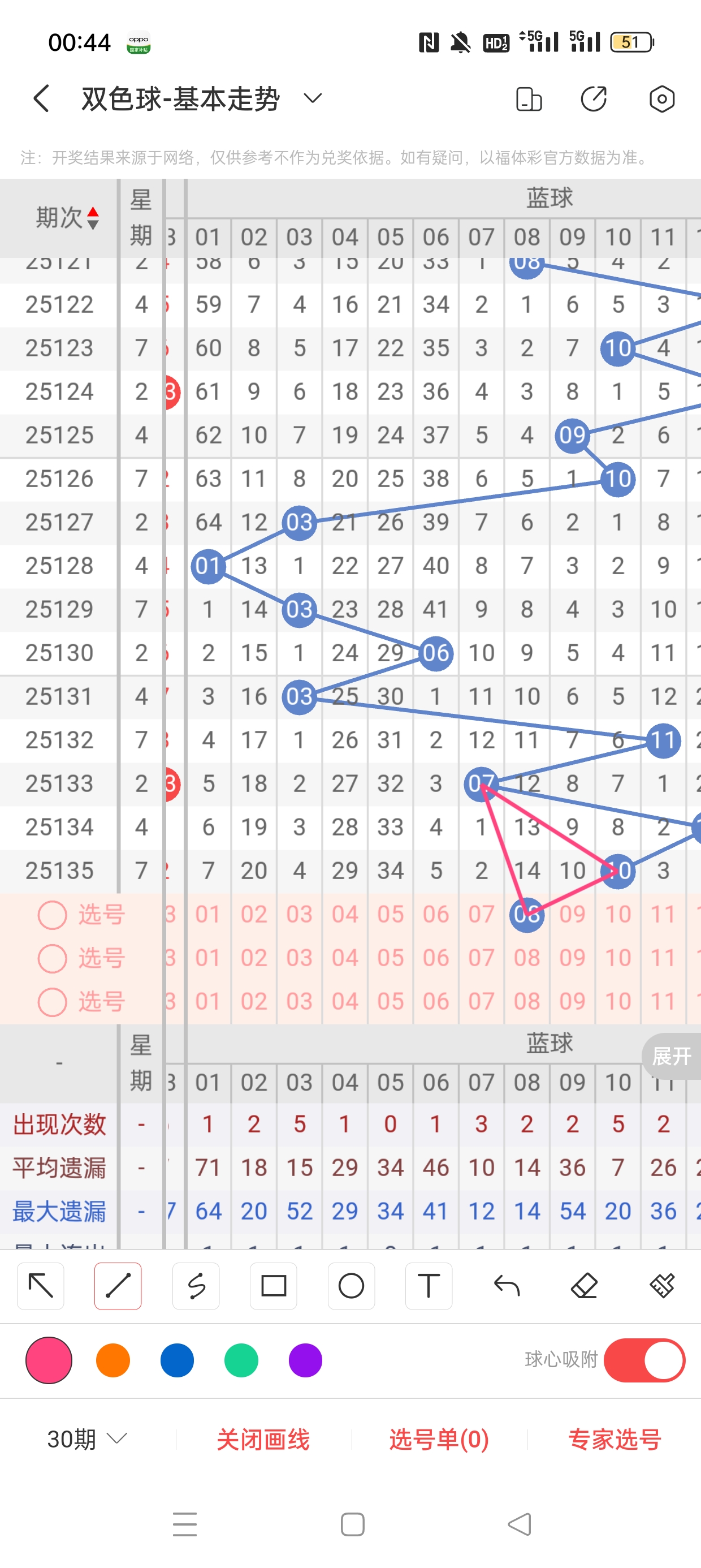Open the hexagon settings icon
Screen dimensions: 701x1568
[x=661, y=98]
